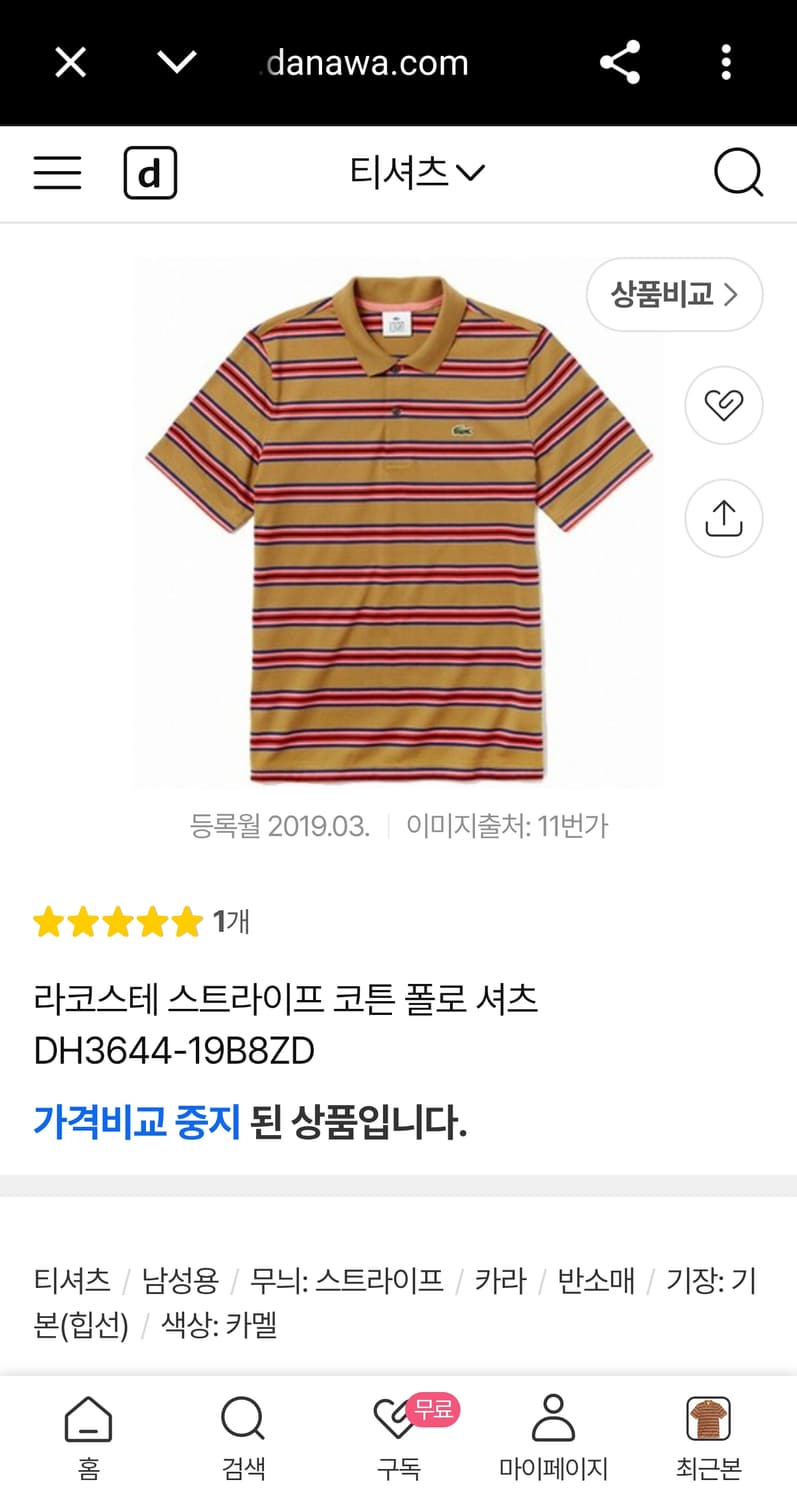Open the danawa hamburger menu
This screenshot has width=797, height=1500.
tap(57, 172)
